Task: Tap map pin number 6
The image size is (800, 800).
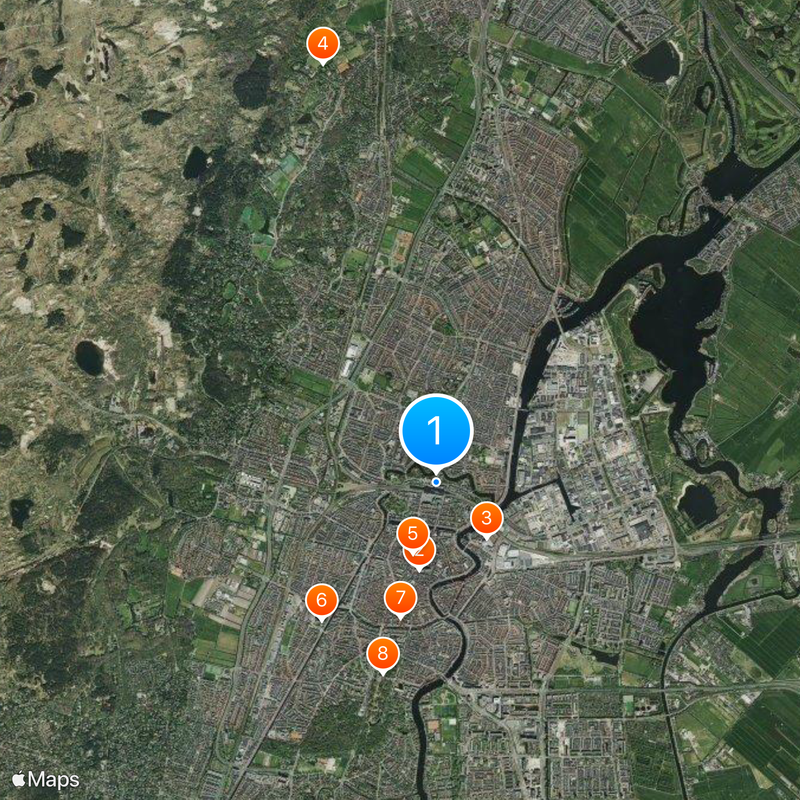Action: [321, 600]
